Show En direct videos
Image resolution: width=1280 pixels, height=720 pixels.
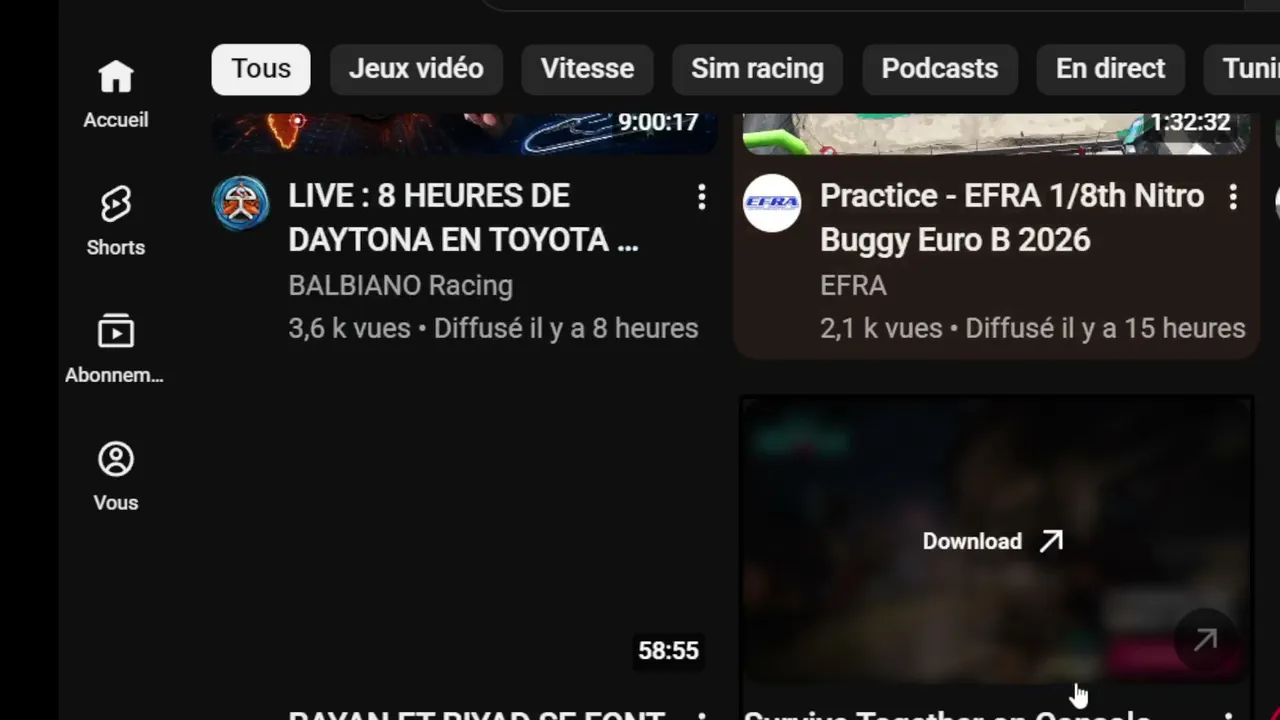tap(1110, 69)
